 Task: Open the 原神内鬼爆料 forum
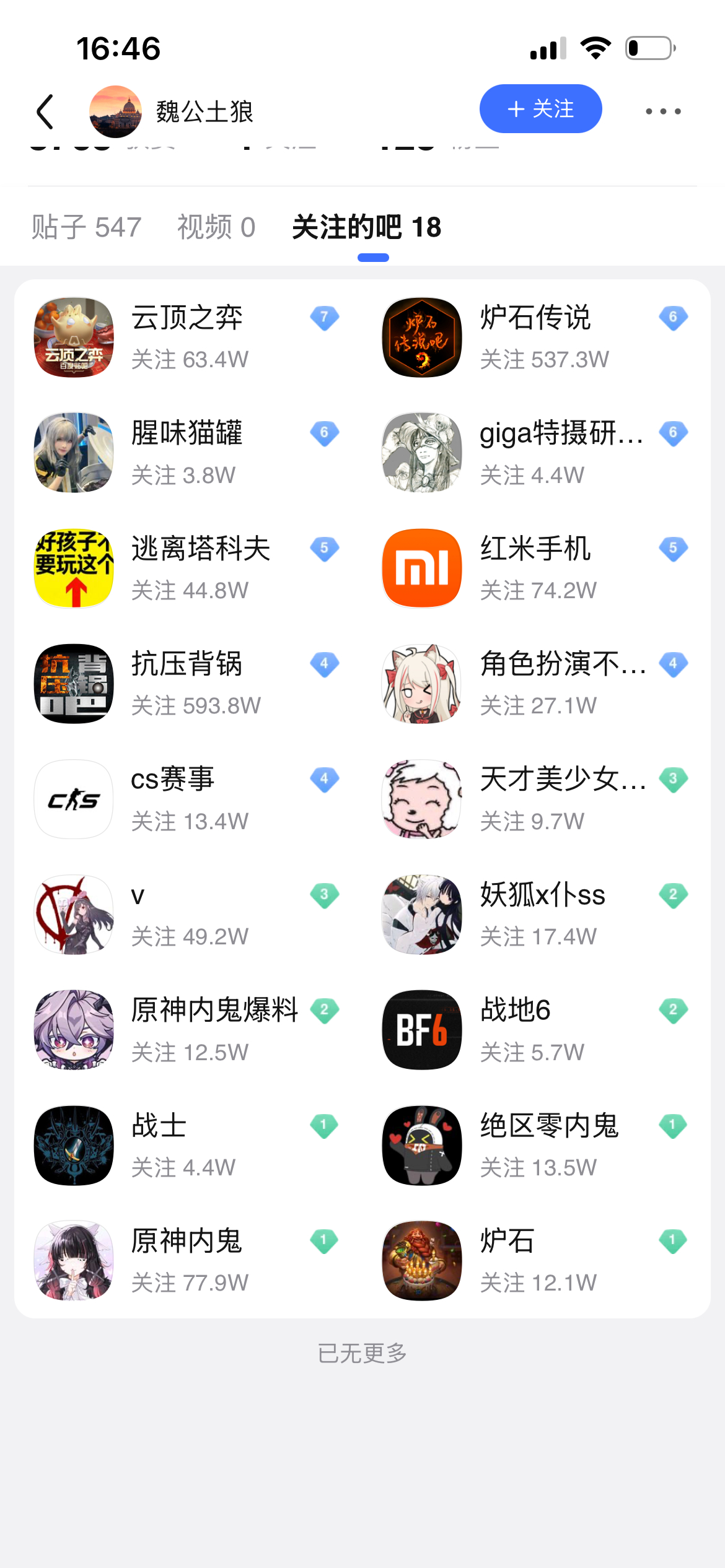pyautogui.click(x=214, y=1030)
